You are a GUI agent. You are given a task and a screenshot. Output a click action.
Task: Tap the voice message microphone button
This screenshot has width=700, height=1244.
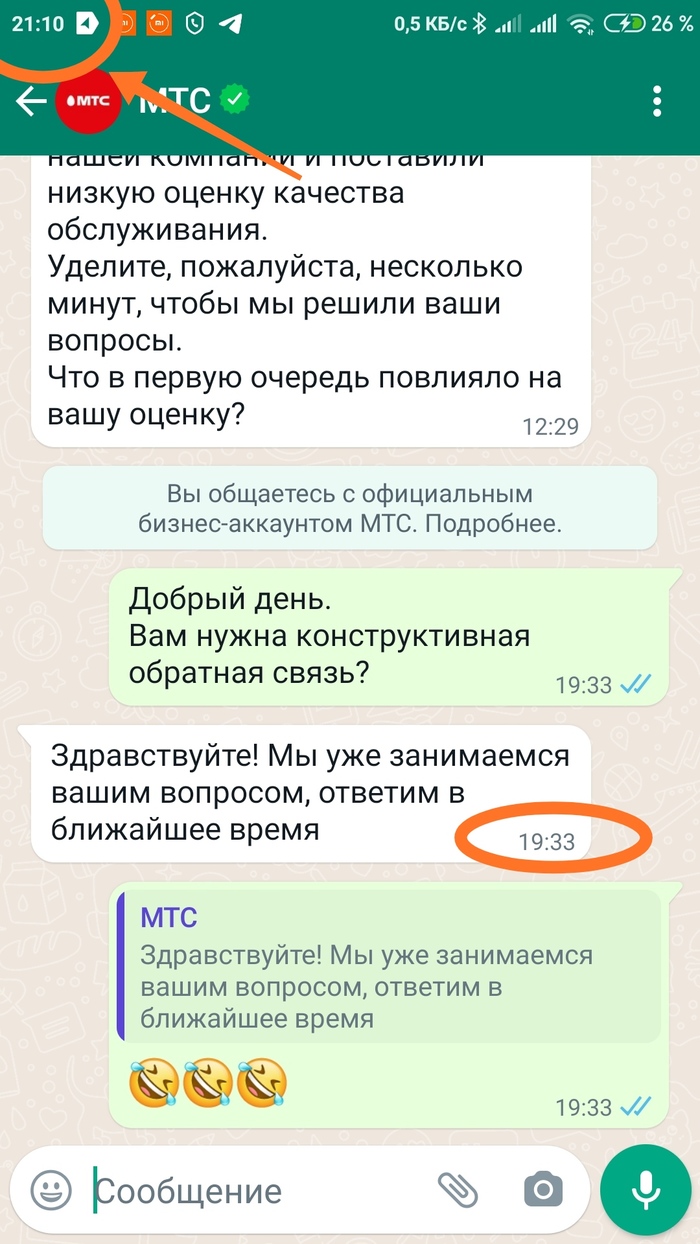pyautogui.click(x=645, y=1190)
